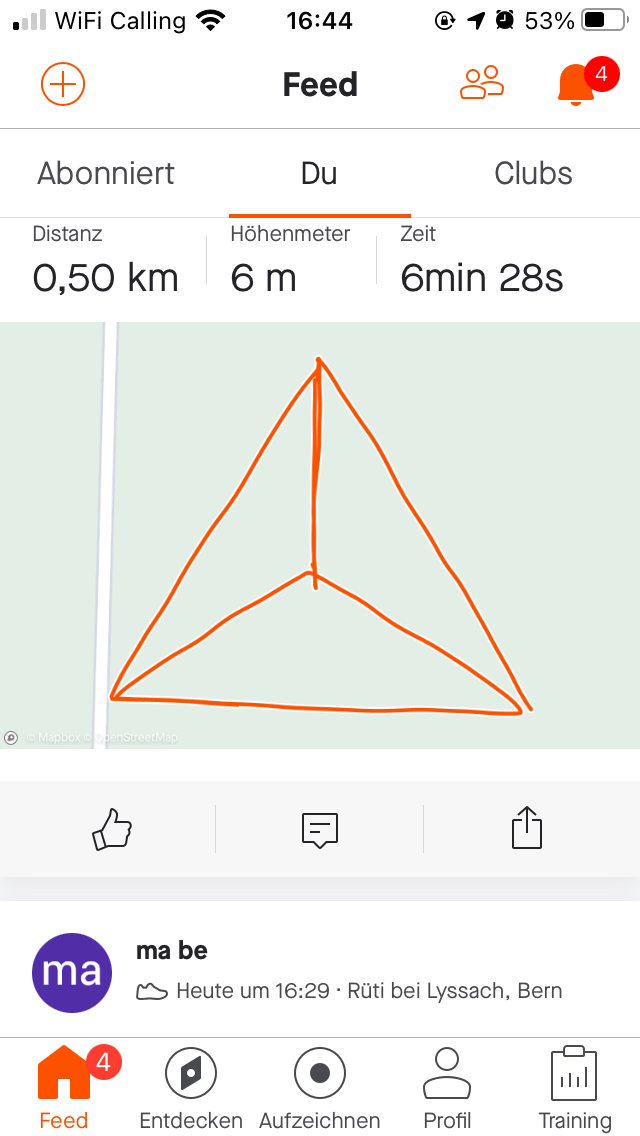Share the activity
The image size is (640, 1136).
[527, 829]
